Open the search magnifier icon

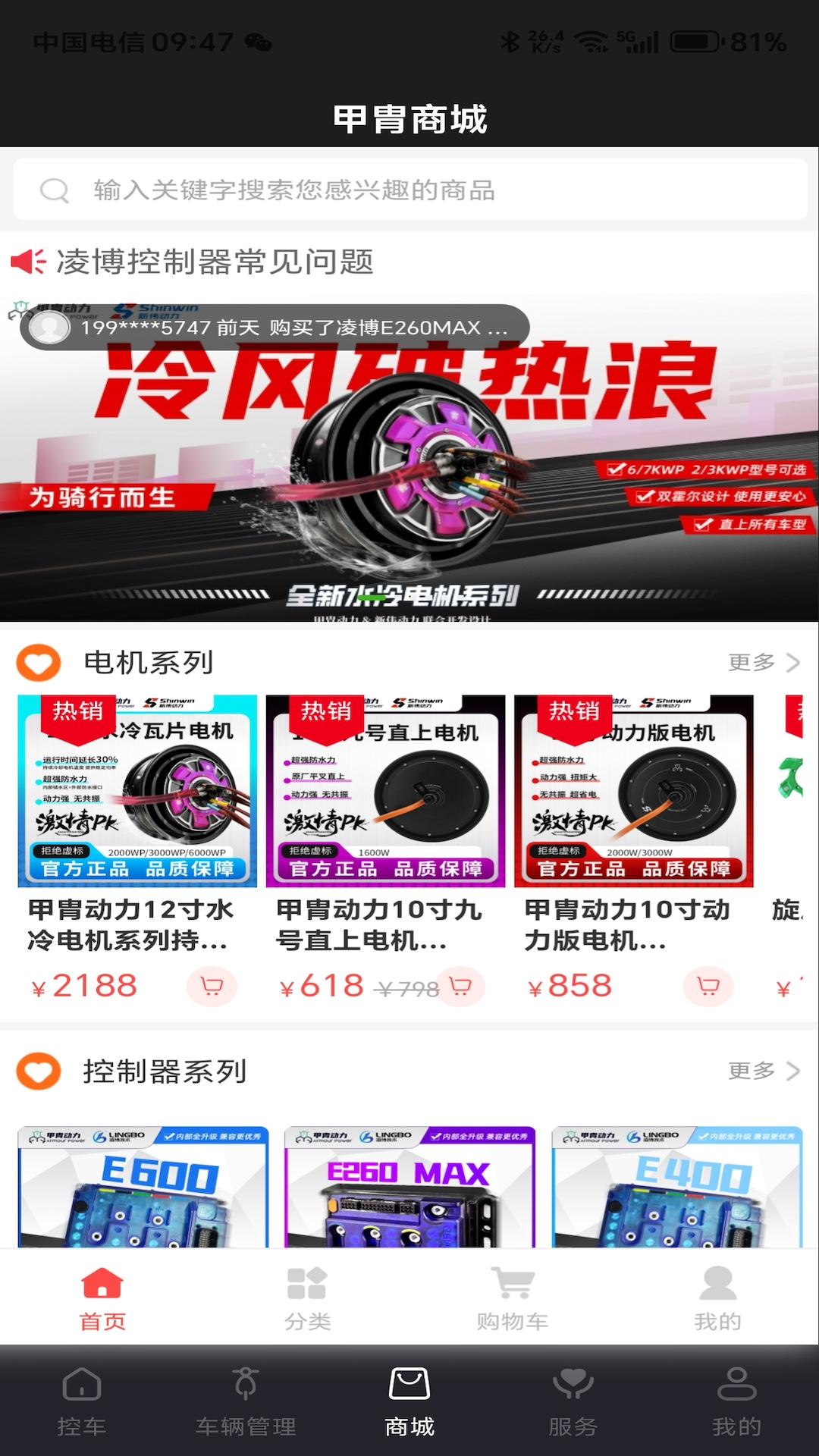tap(54, 190)
